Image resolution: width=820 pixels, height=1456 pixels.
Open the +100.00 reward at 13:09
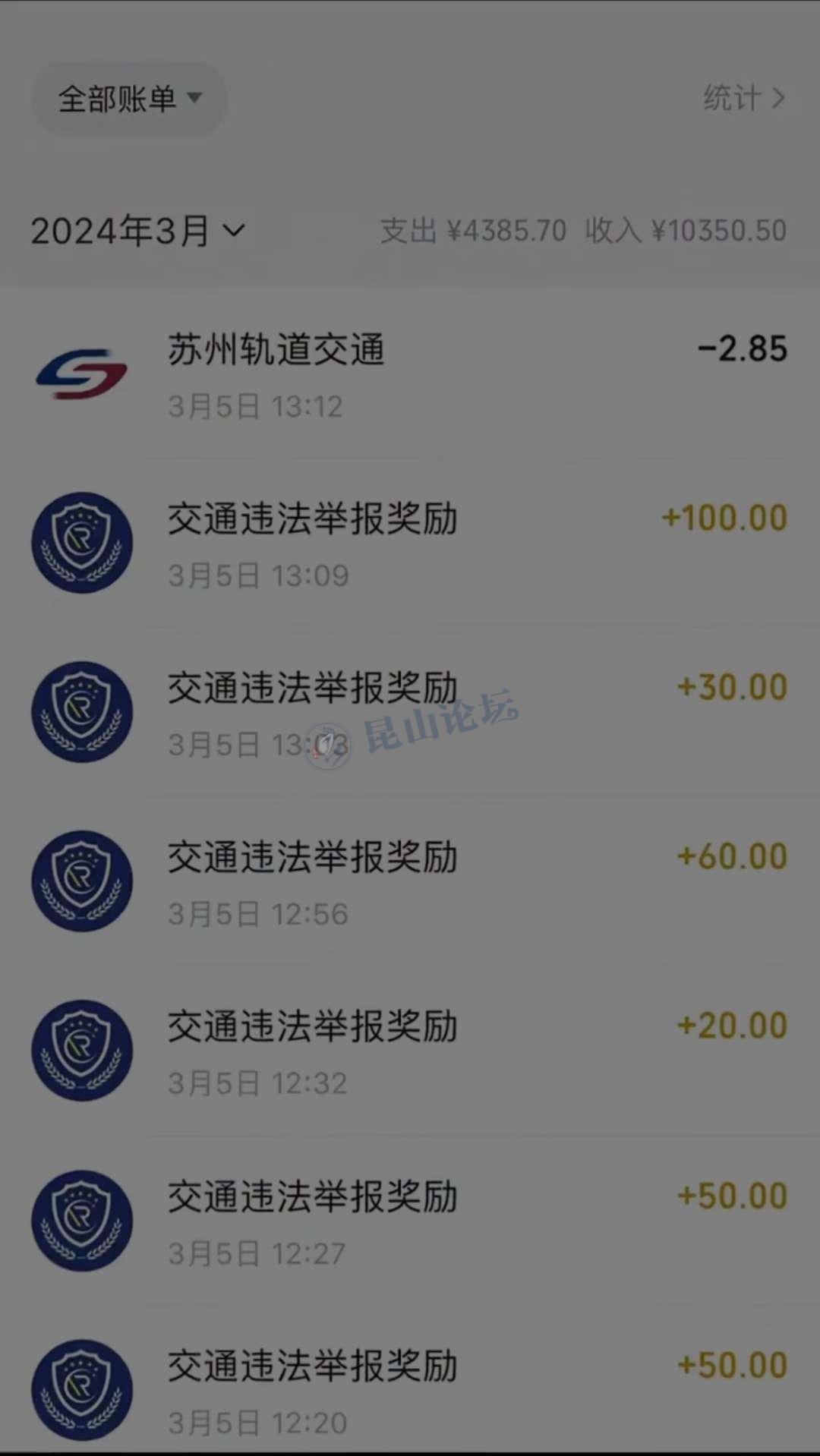(x=410, y=544)
